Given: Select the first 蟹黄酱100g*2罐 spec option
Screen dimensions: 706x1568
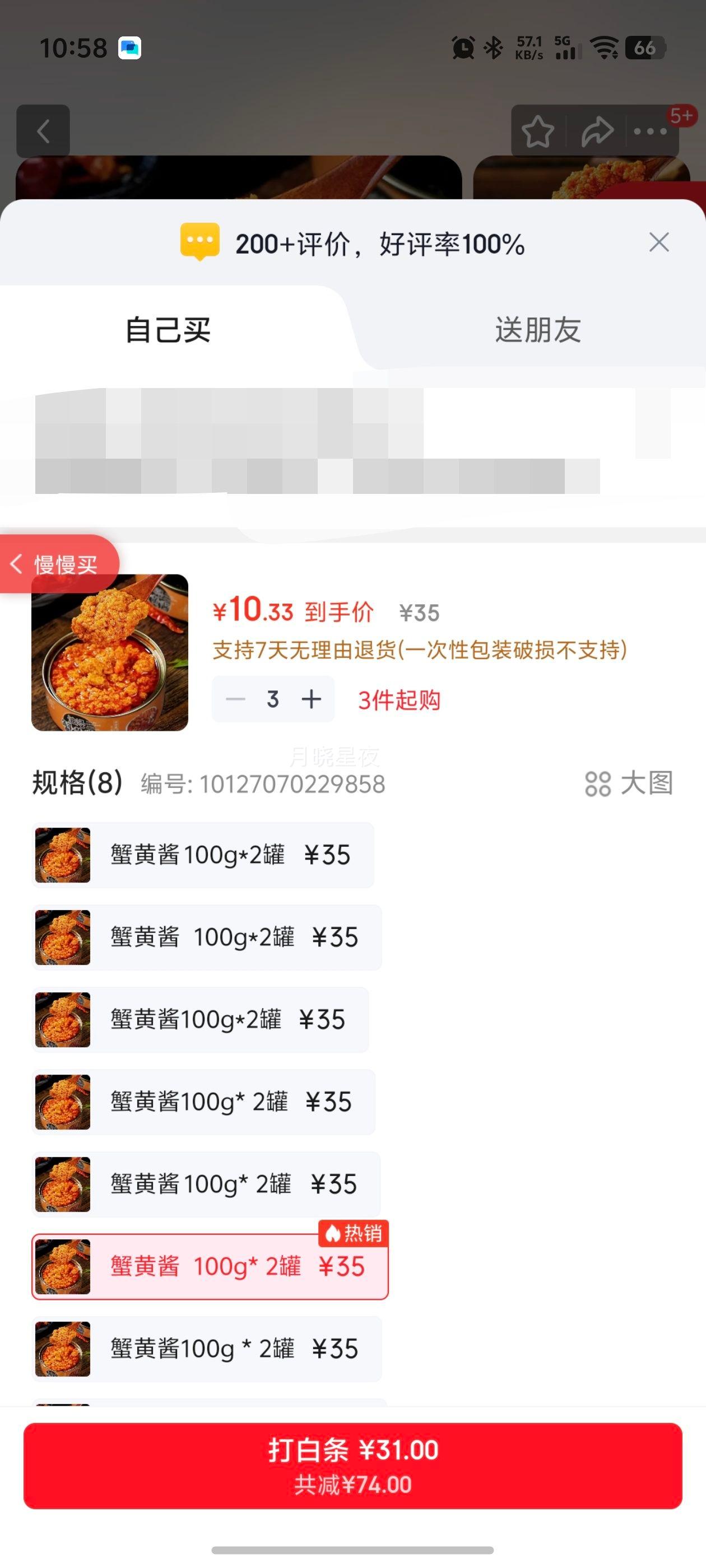Looking at the screenshot, I should click(x=202, y=855).
